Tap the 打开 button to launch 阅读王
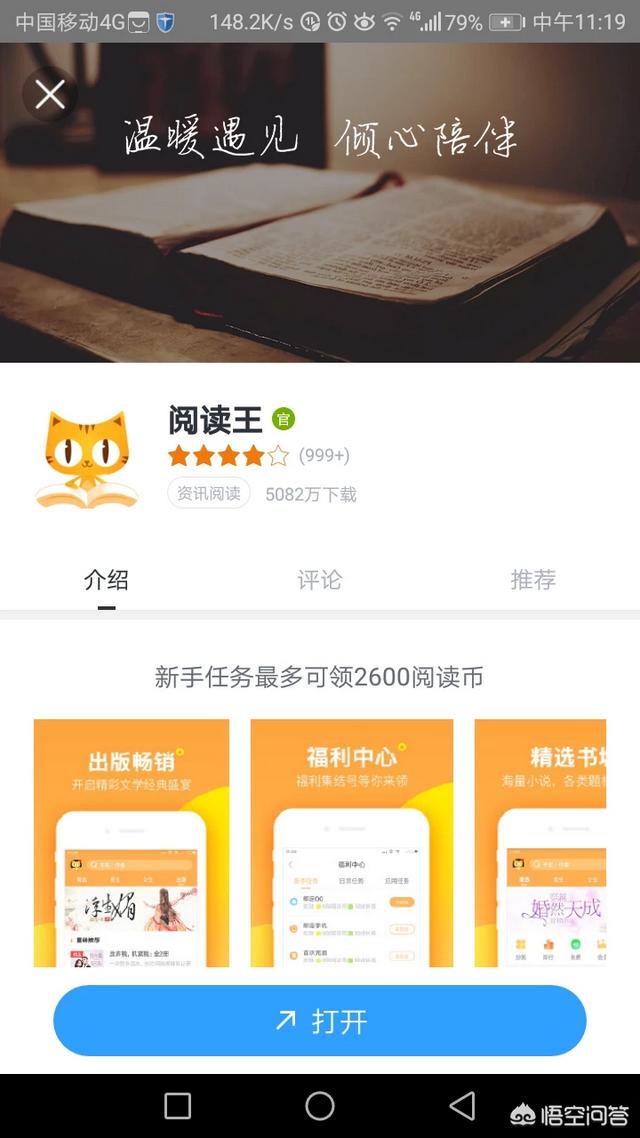Image resolution: width=640 pixels, height=1138 pixels. click(320, 1021)
